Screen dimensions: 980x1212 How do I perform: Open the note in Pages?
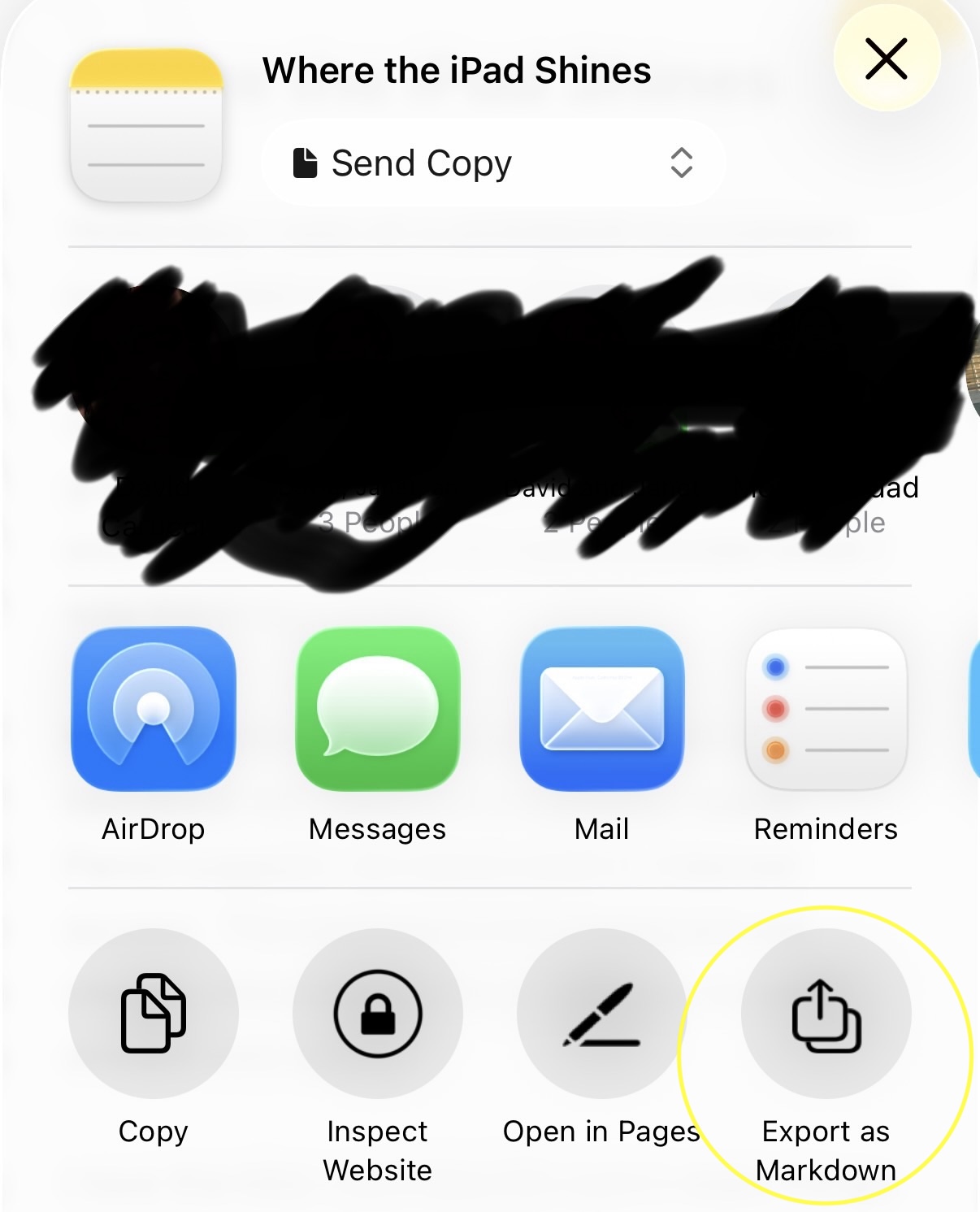pos(602,1013)
